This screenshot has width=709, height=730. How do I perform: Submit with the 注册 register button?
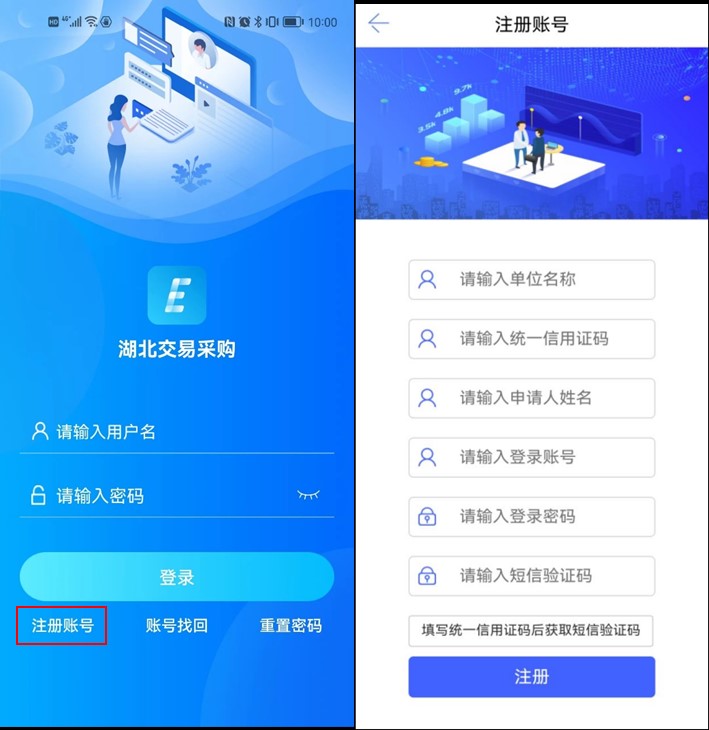pos(531,677)
